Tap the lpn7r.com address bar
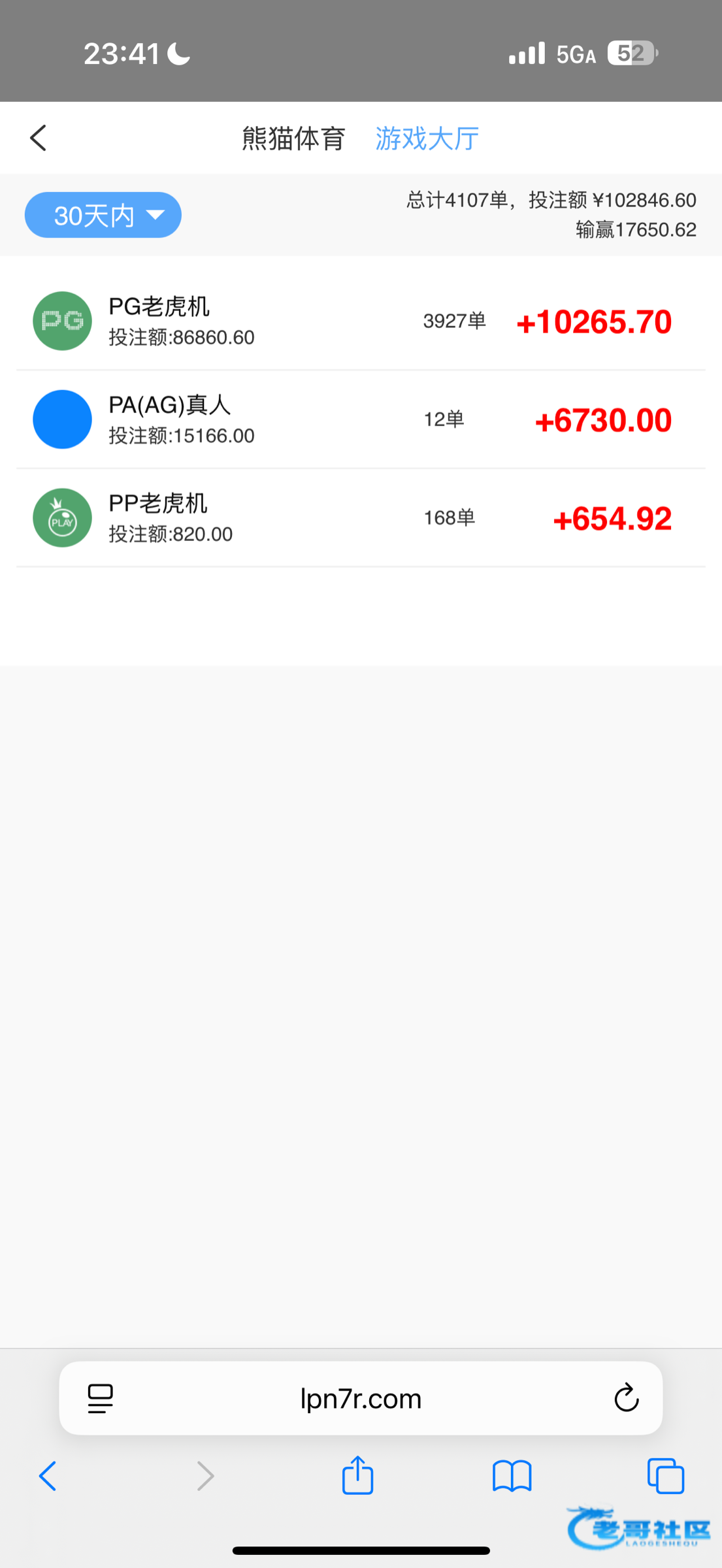Screen dimensions: 722x1568 pyautogui.click(x=361, y=1399)
